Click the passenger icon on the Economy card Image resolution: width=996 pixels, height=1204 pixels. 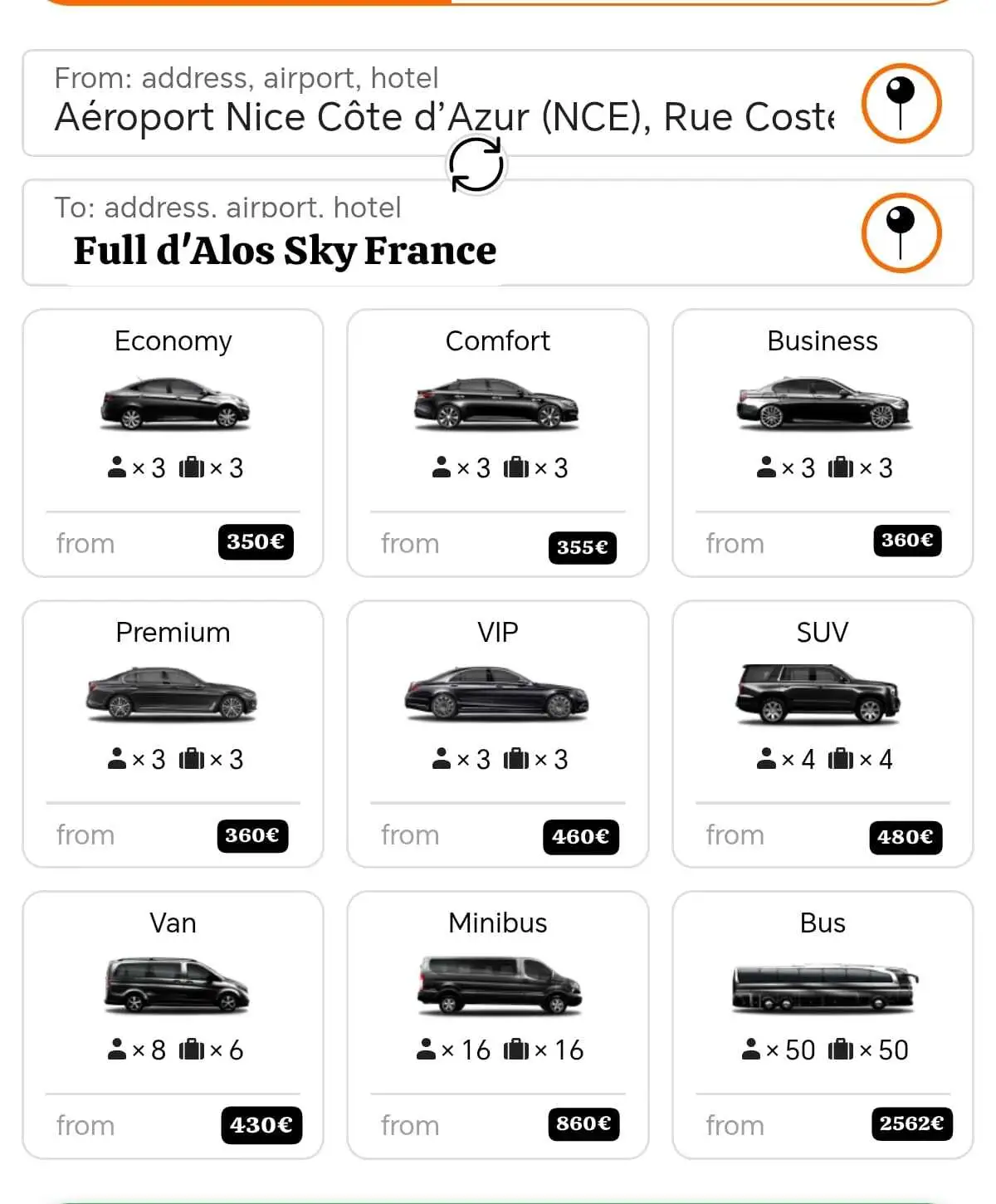click(115, 467)
